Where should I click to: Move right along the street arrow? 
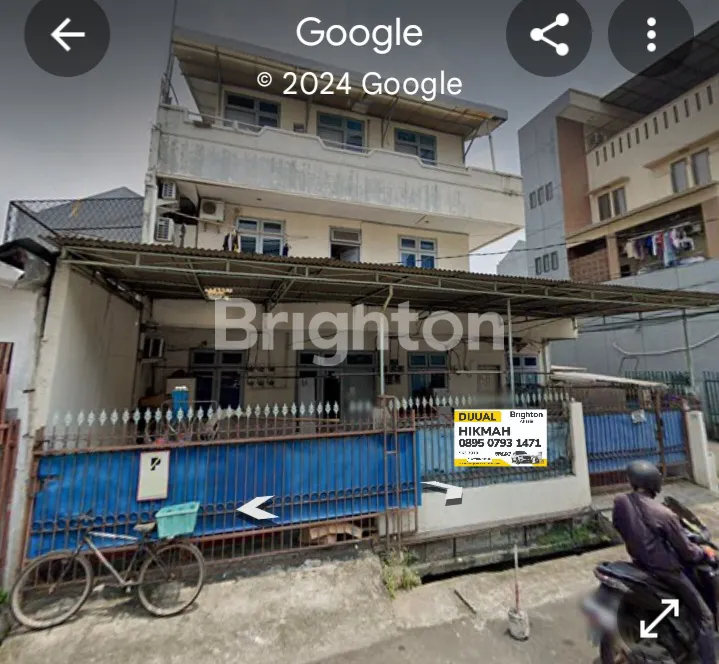[443, 490]
